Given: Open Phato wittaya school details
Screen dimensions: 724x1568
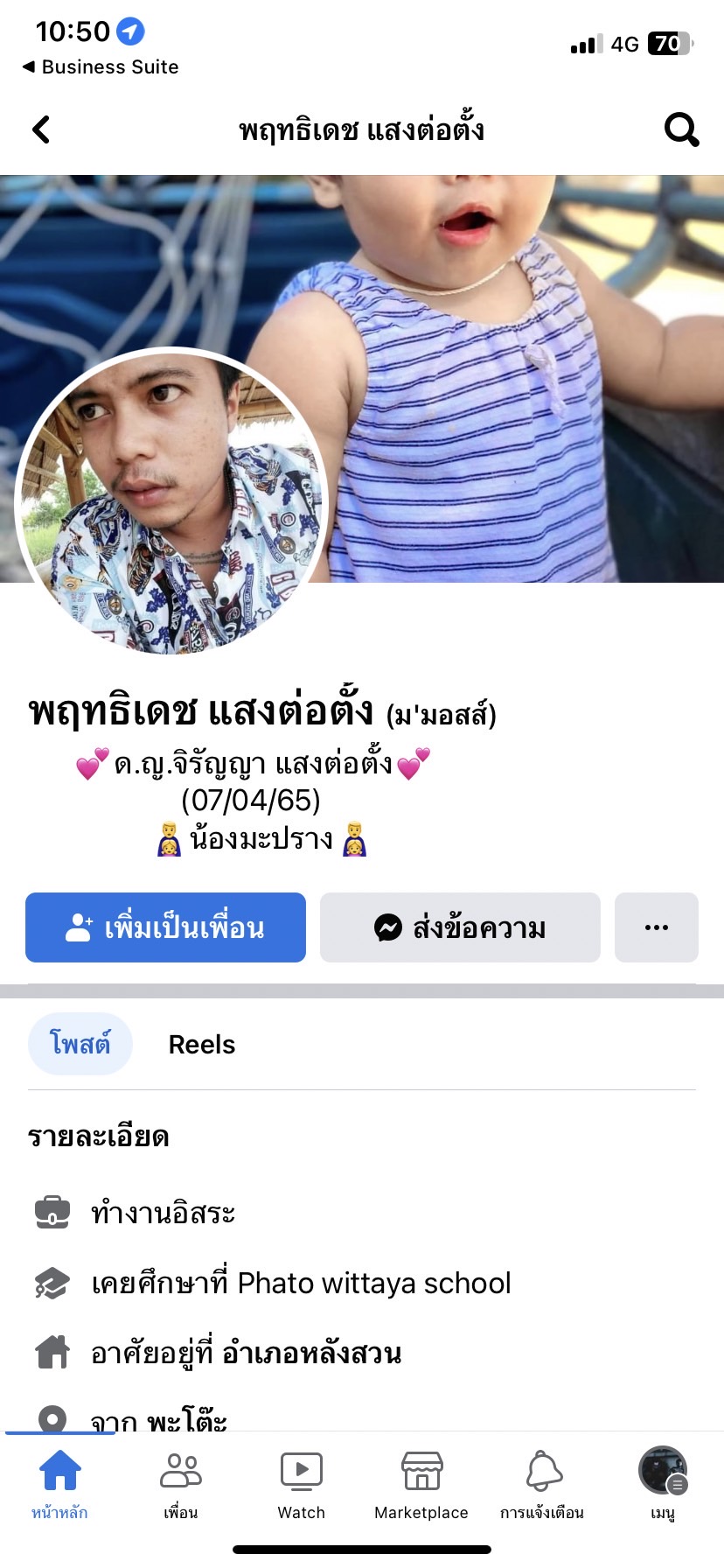Looking at the screenshot, I should (374, 1283).
